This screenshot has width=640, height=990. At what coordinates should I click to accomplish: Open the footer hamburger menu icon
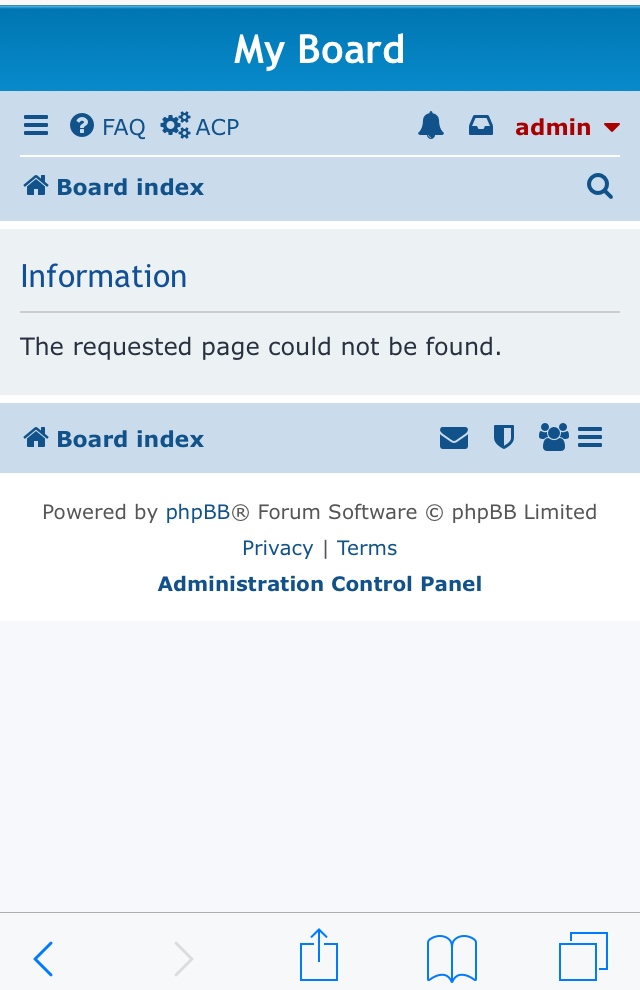(590, 437)
